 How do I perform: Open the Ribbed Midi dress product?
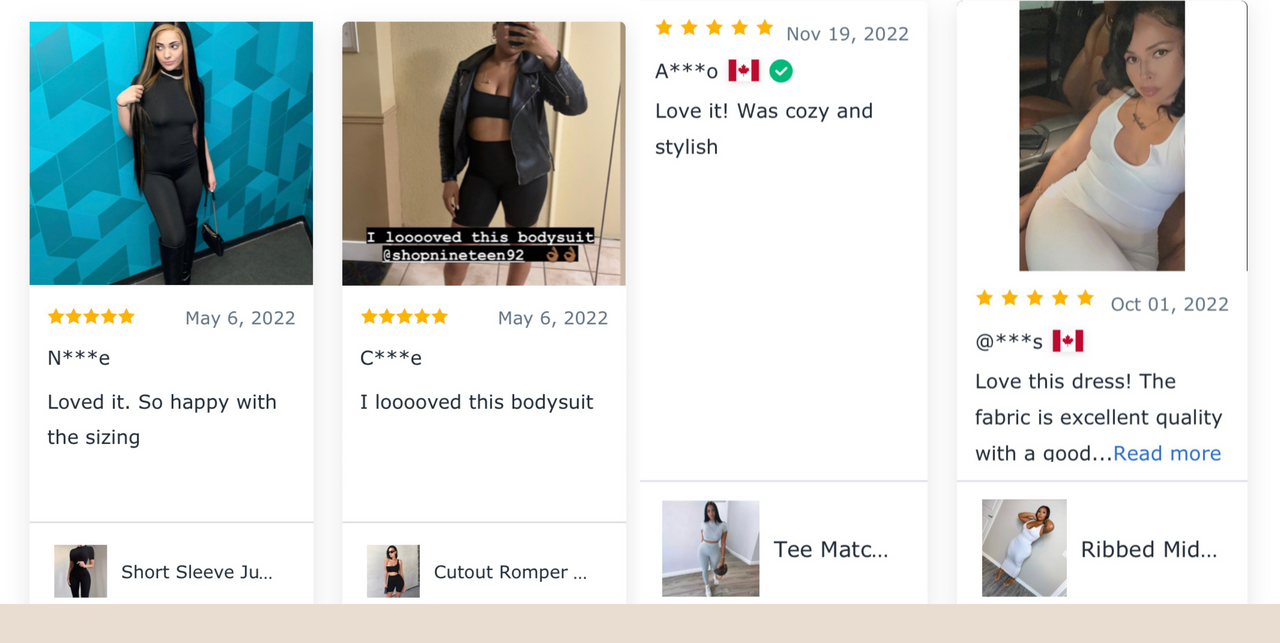click(x=1148, y=549)
